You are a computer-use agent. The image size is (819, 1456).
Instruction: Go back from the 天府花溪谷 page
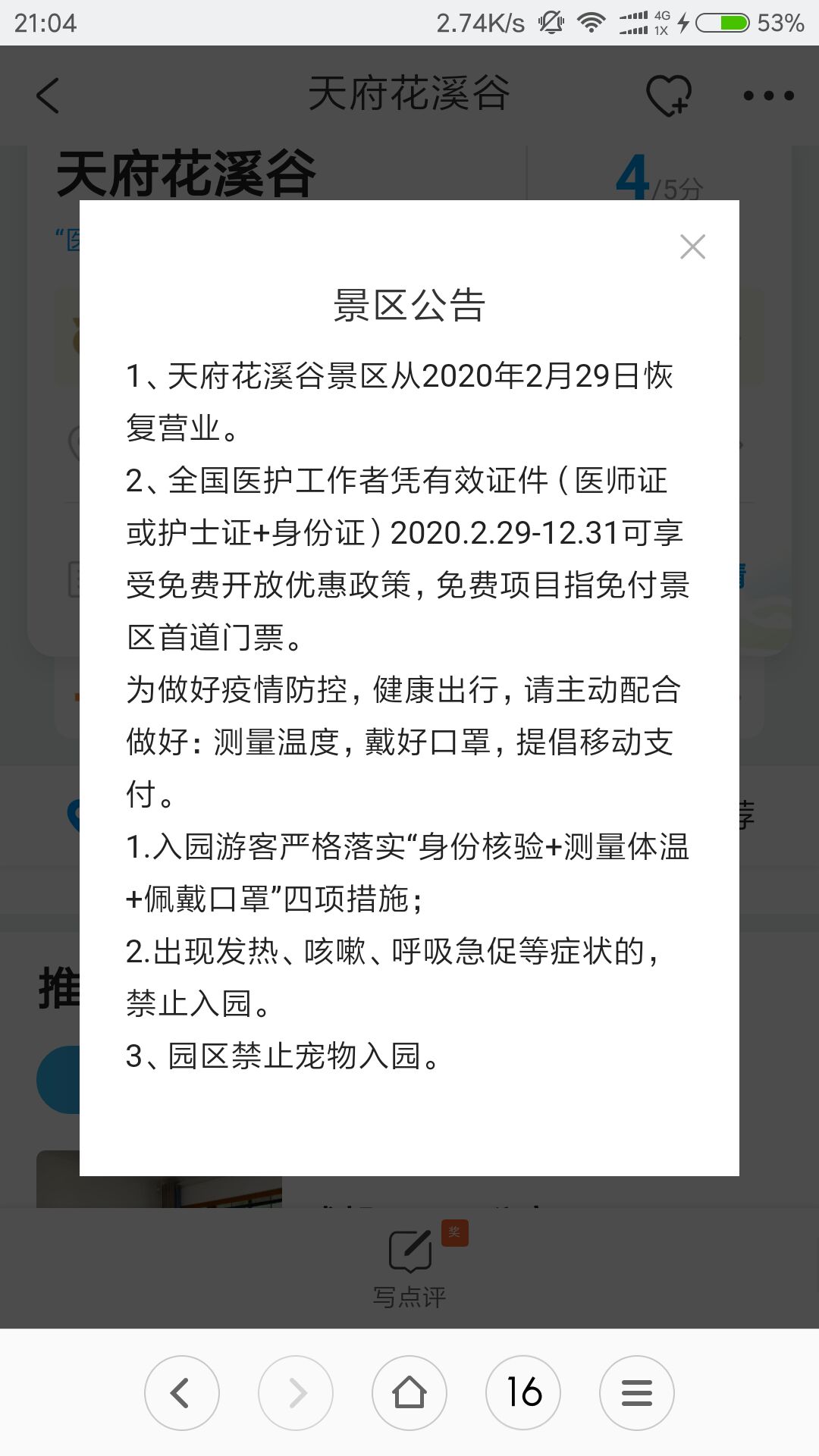[47, 96]
